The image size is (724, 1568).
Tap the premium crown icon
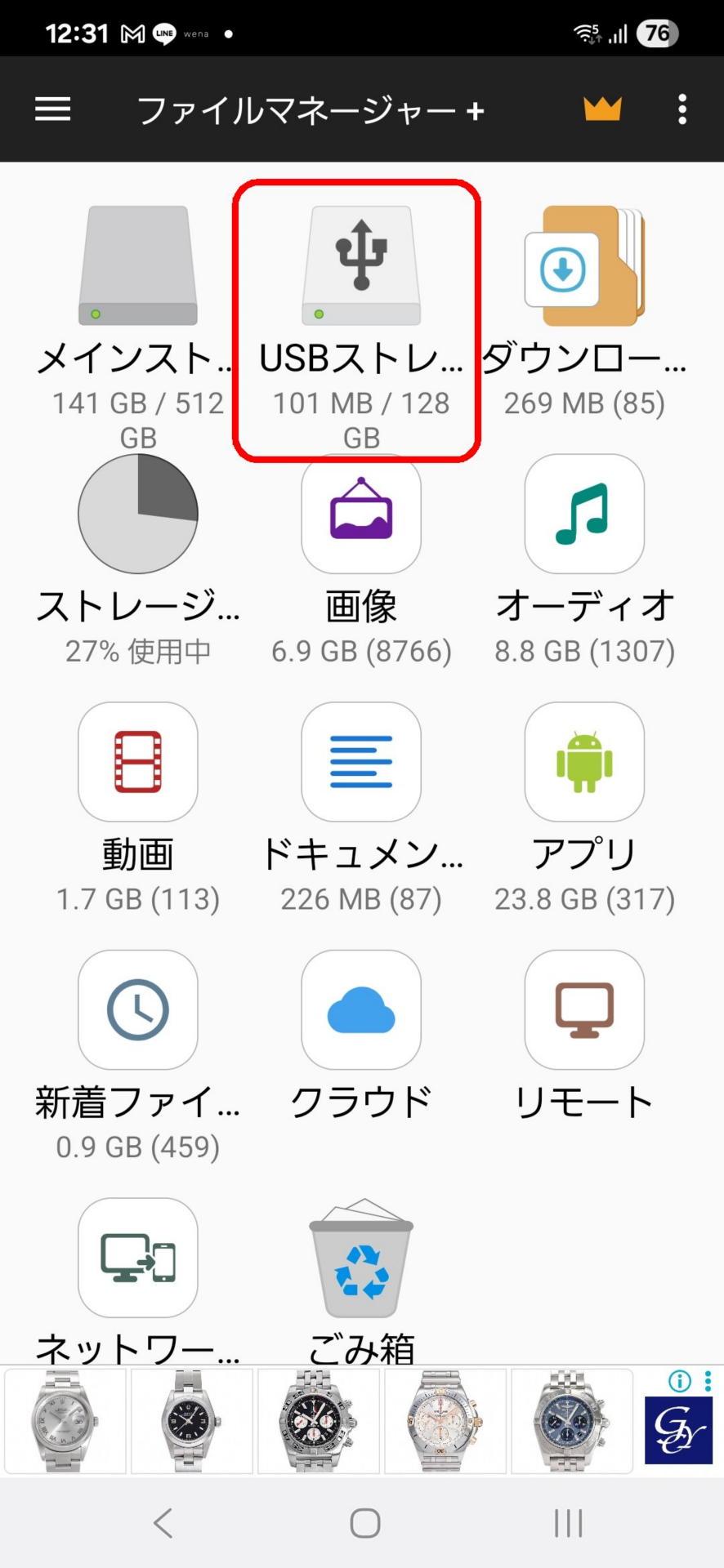point(602,109)
